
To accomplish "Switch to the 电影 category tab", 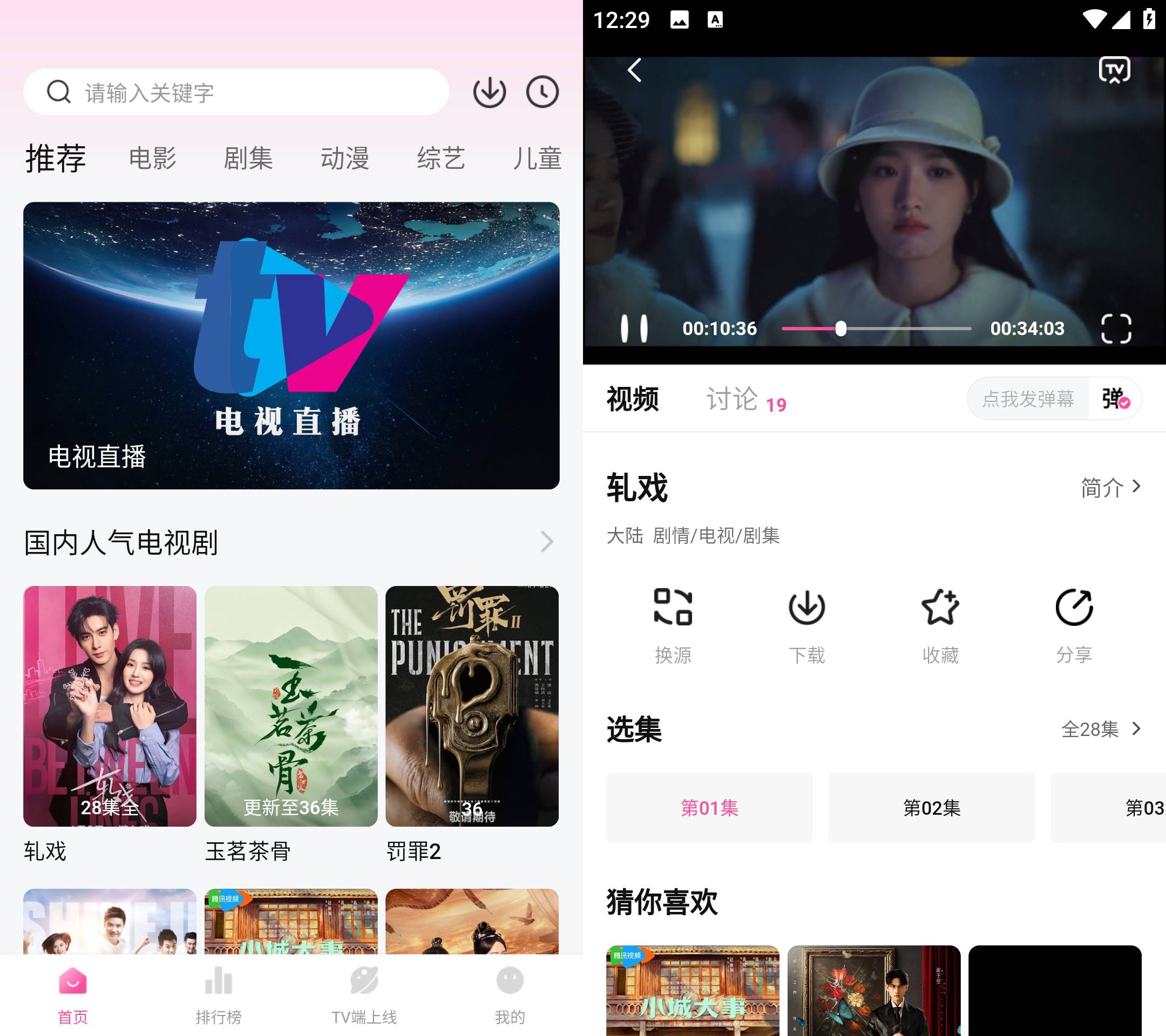I will click(x=152, y=158).
